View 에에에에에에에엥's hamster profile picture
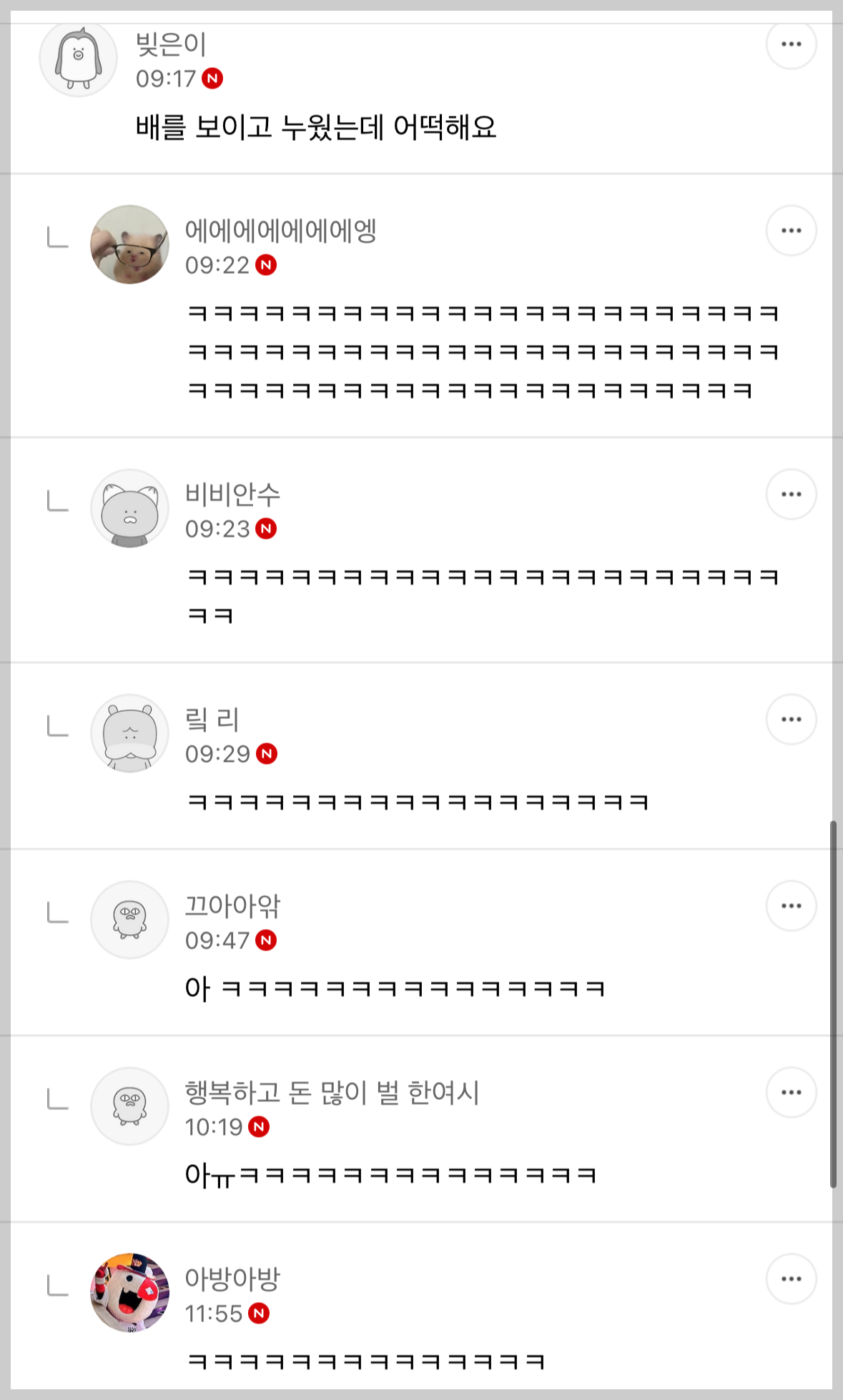Image resolution: width=843 pixels, height=1400 pixels. click(129, 245)
